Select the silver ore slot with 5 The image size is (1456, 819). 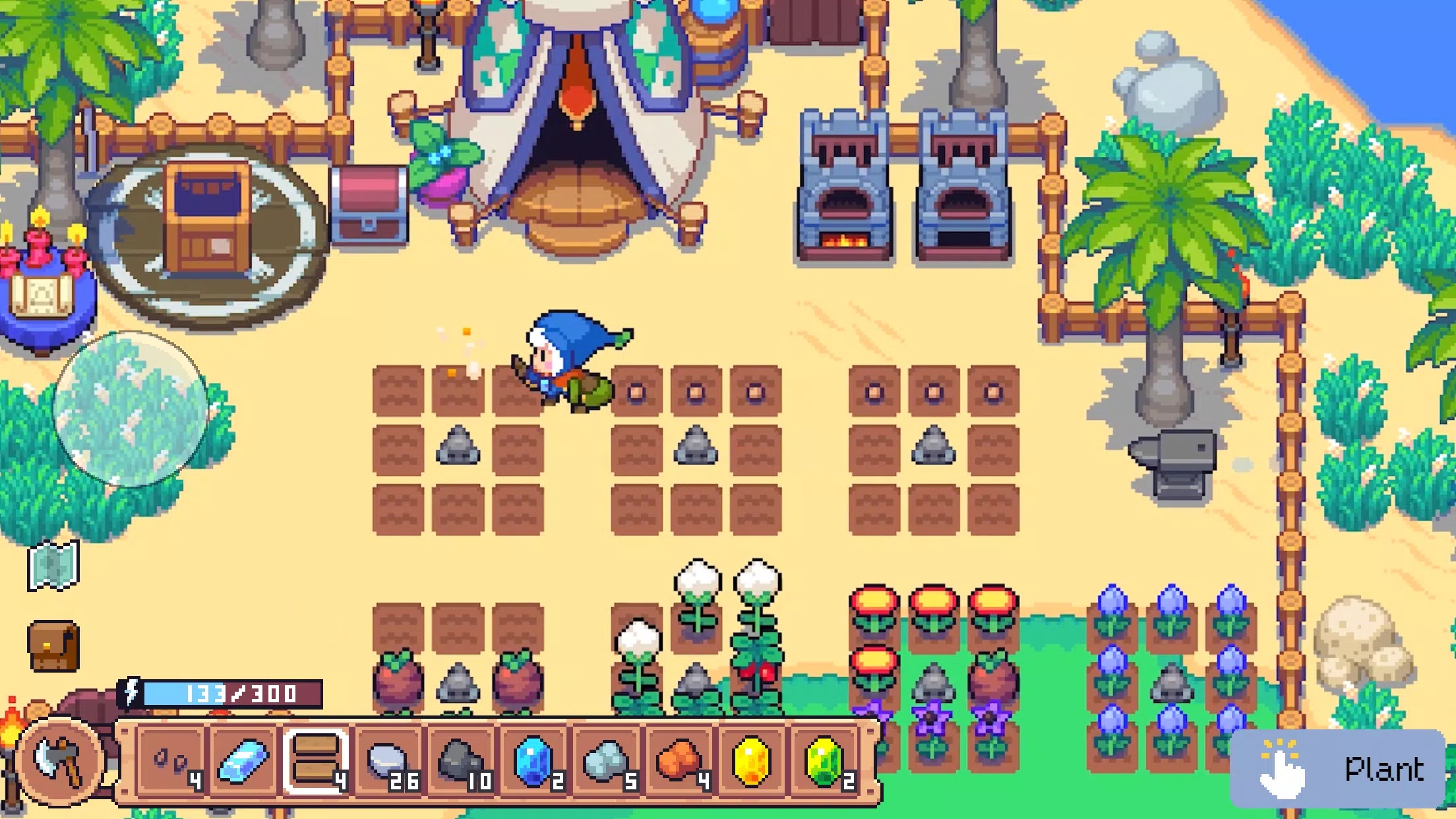(x=607, y=762)
